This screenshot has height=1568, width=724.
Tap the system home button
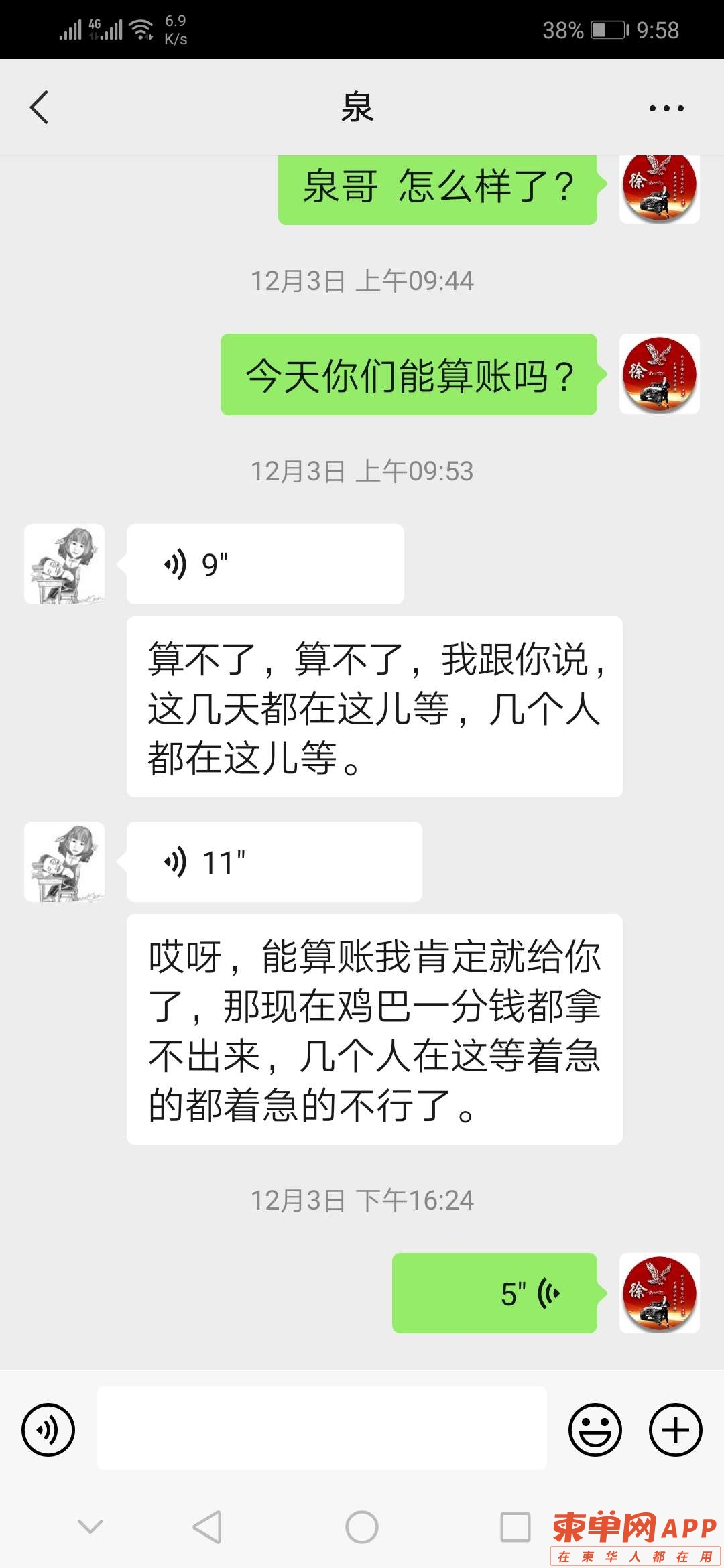coord(362,1527)
